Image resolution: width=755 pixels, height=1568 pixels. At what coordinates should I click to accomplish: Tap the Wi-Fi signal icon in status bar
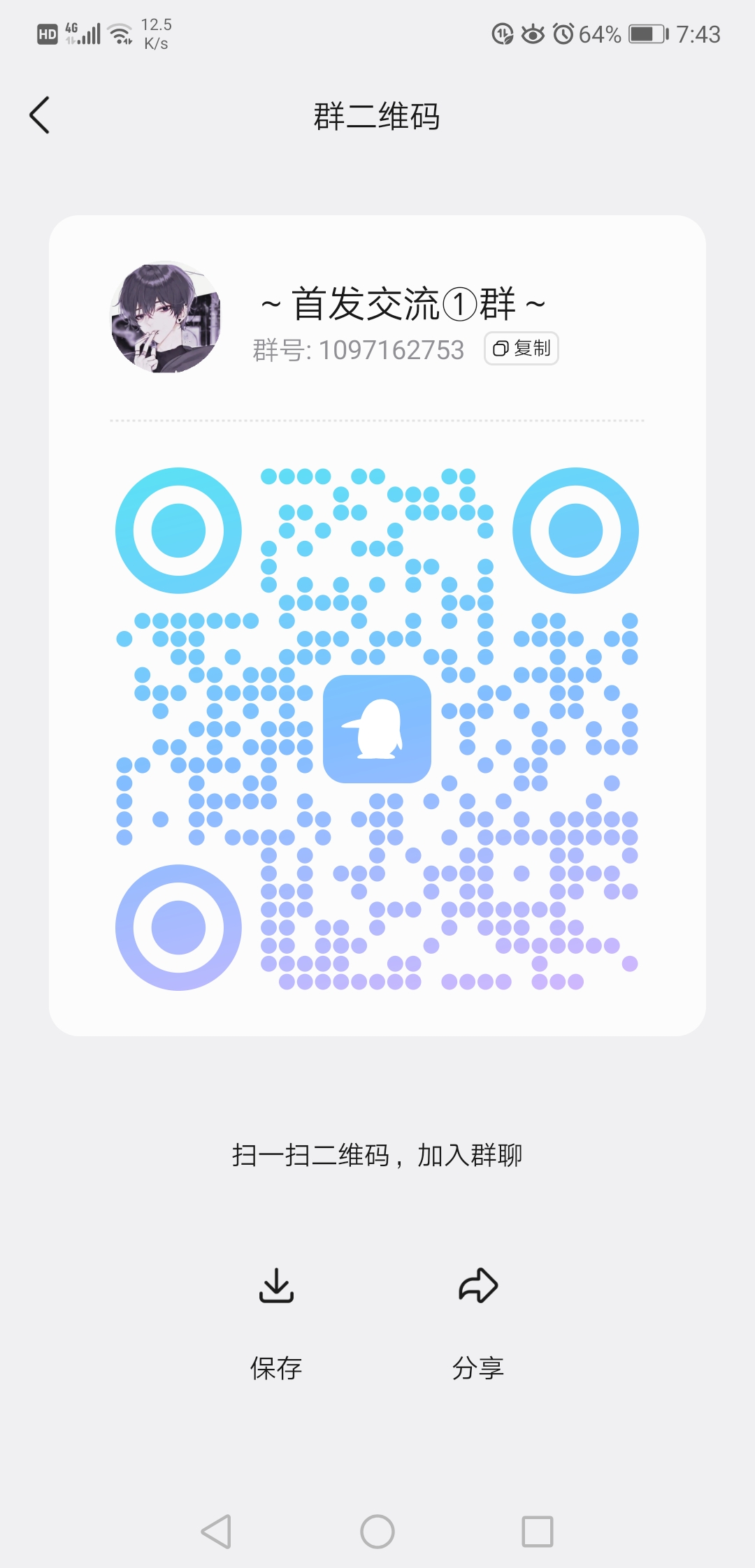(x=119, y=31)
